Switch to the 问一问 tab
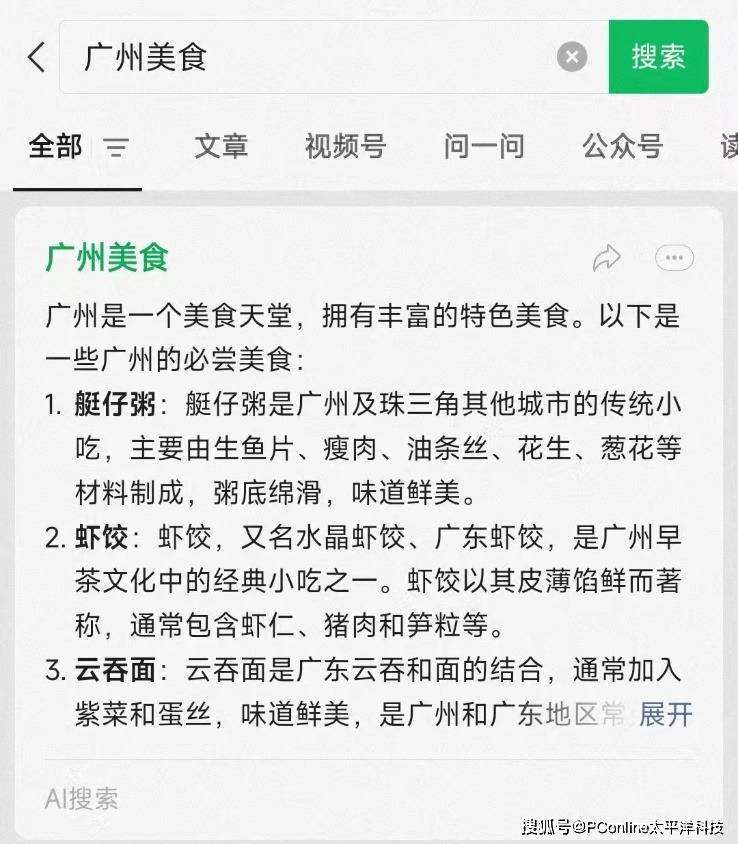The width and height of the screenshot is (738, 844). coord(484,147)
